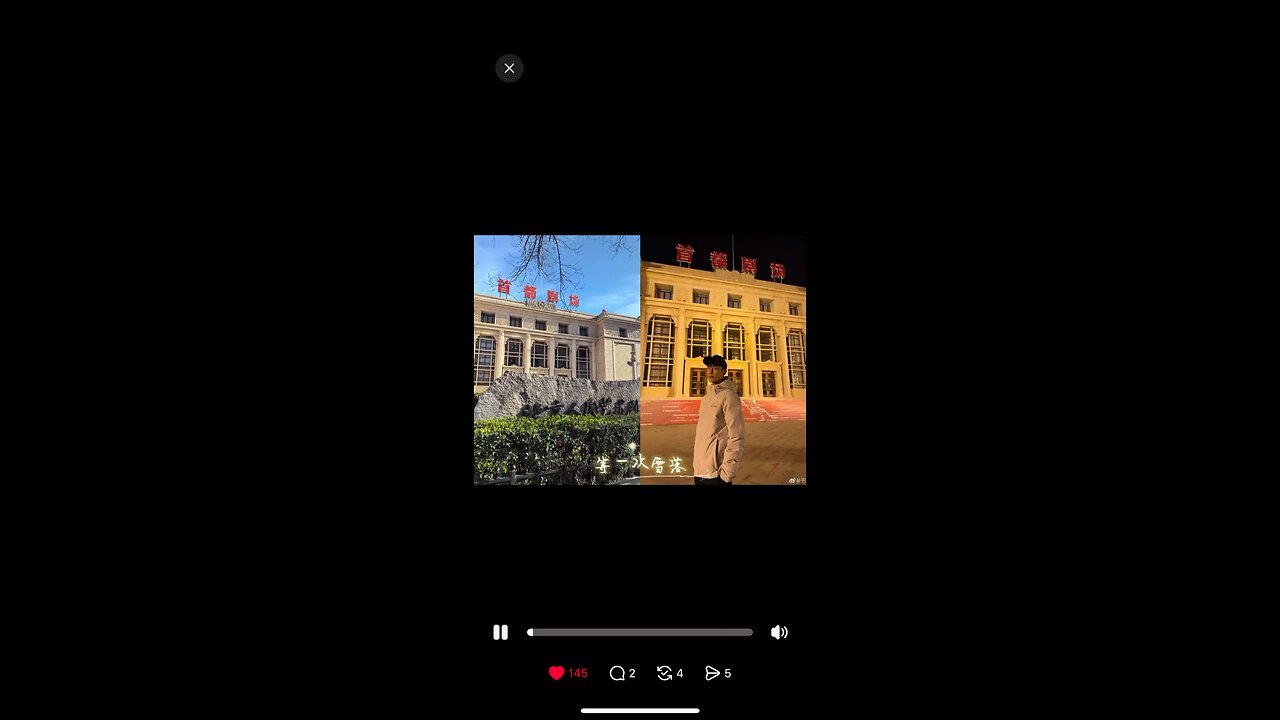Mute the video sound

(779, 632)
